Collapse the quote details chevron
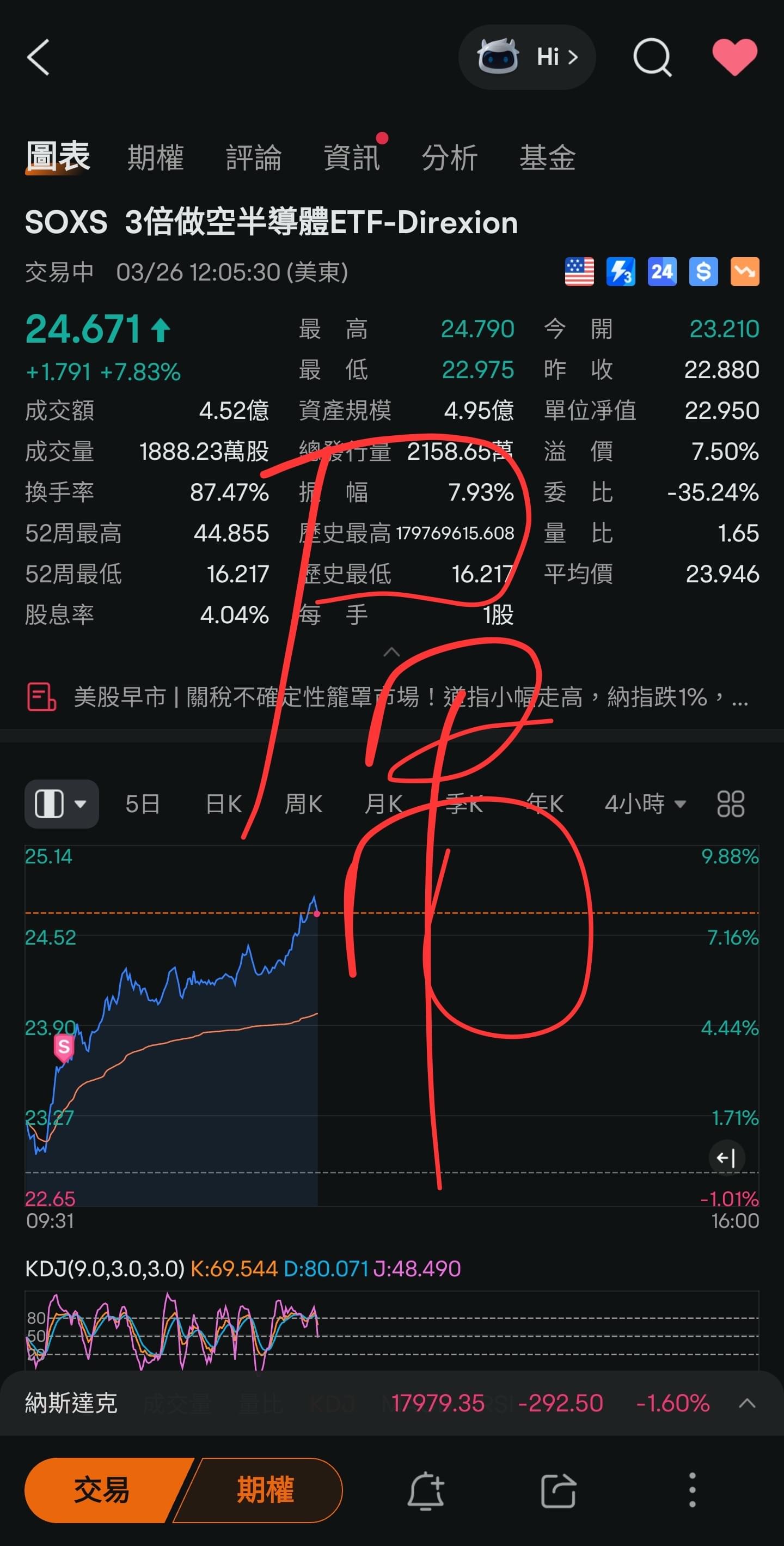Viewport: 784px width, 1546px height. pyautogui.click(x=391, y=652)
